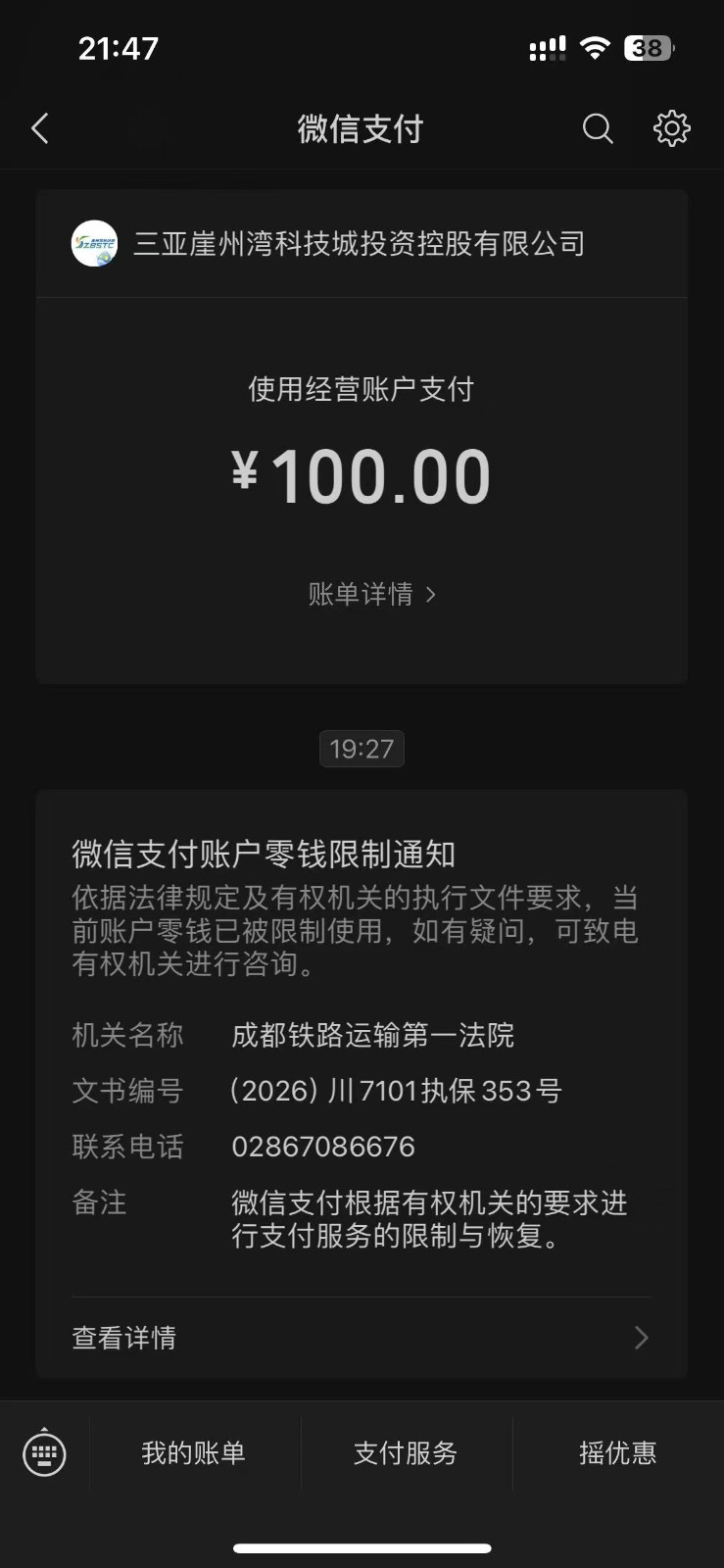Open the 三亚崖州湾科技城投资控股有限公司 merchant header

click(359, 244)
